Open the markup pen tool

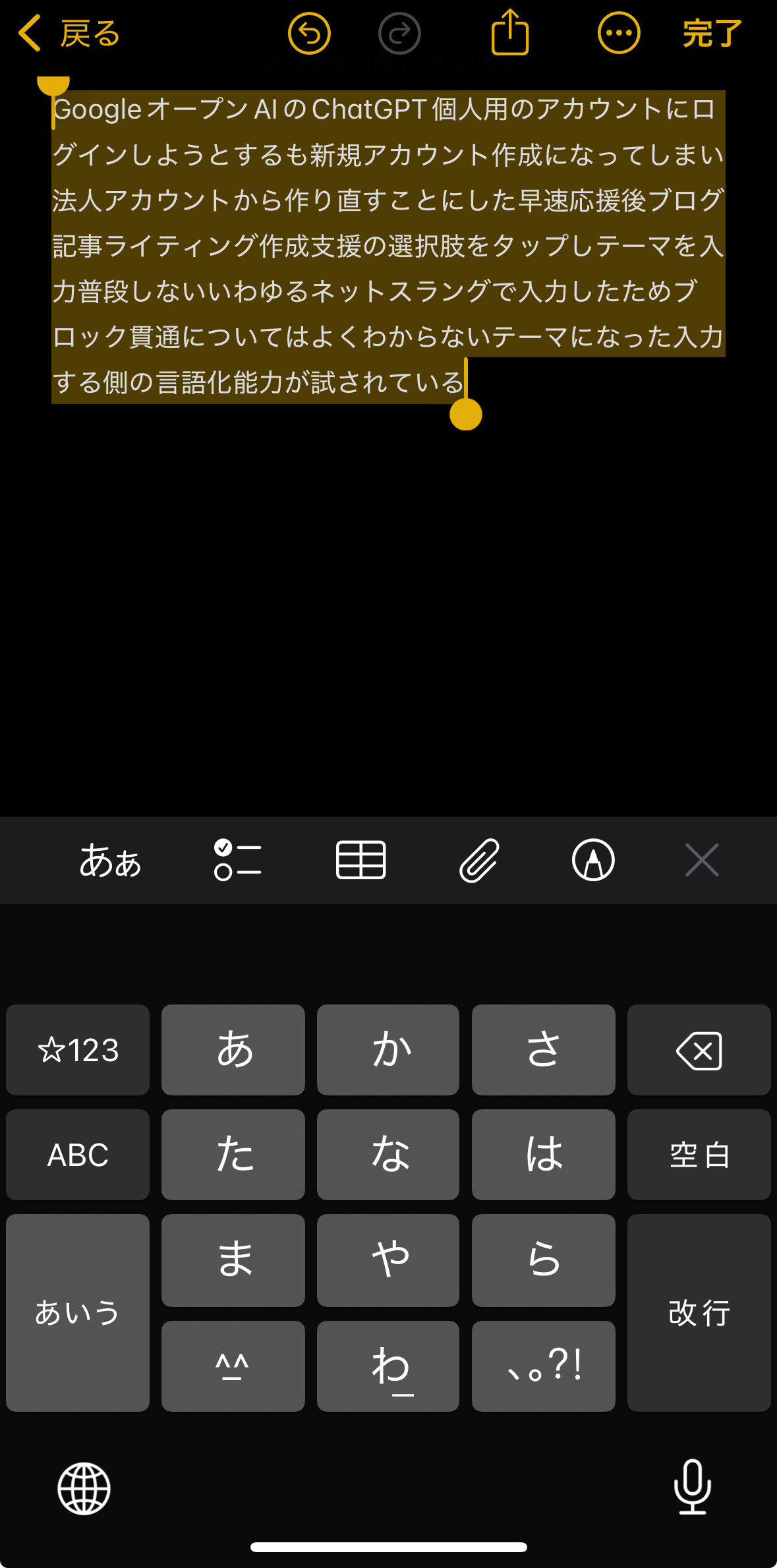click(x=593, y=861)
